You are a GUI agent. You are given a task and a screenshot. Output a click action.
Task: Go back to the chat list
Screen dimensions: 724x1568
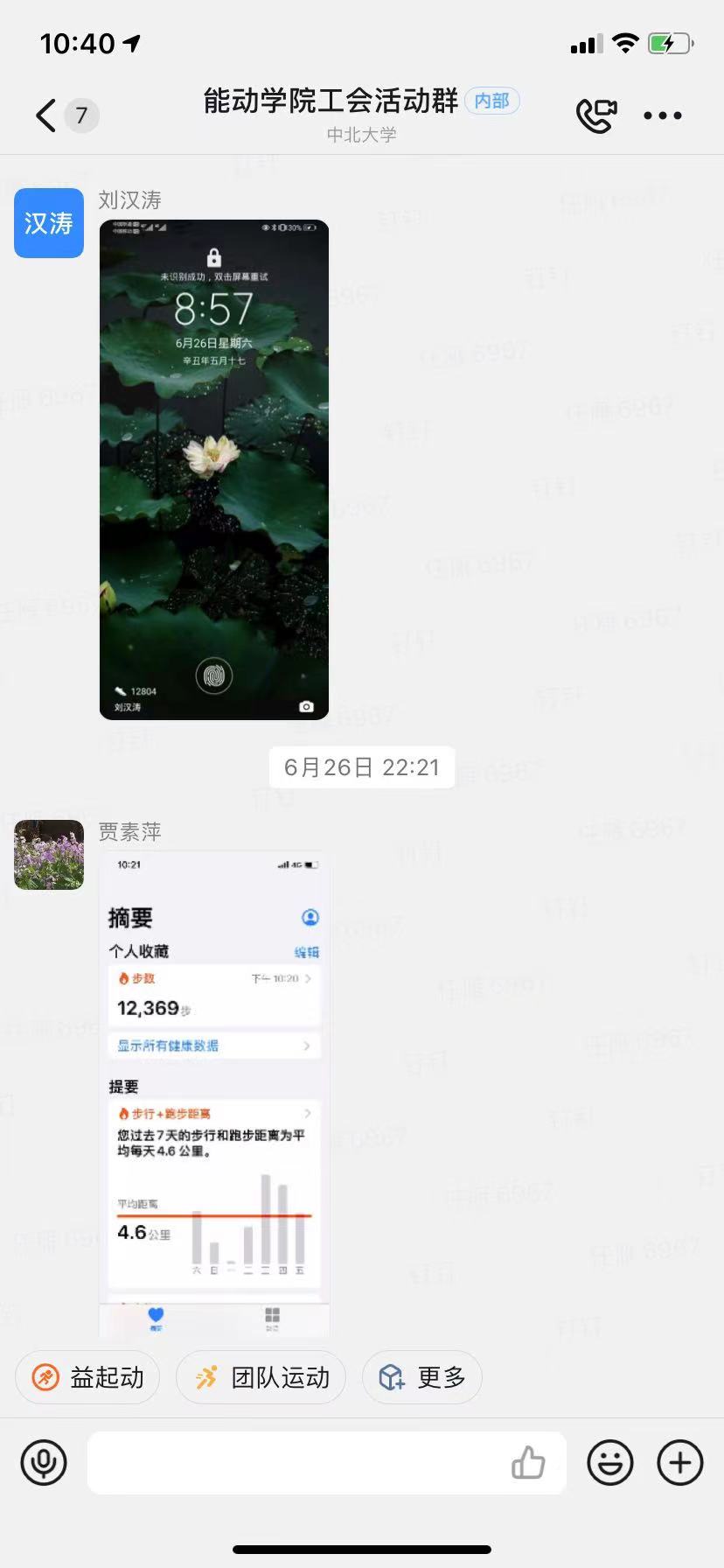[46, 115]
